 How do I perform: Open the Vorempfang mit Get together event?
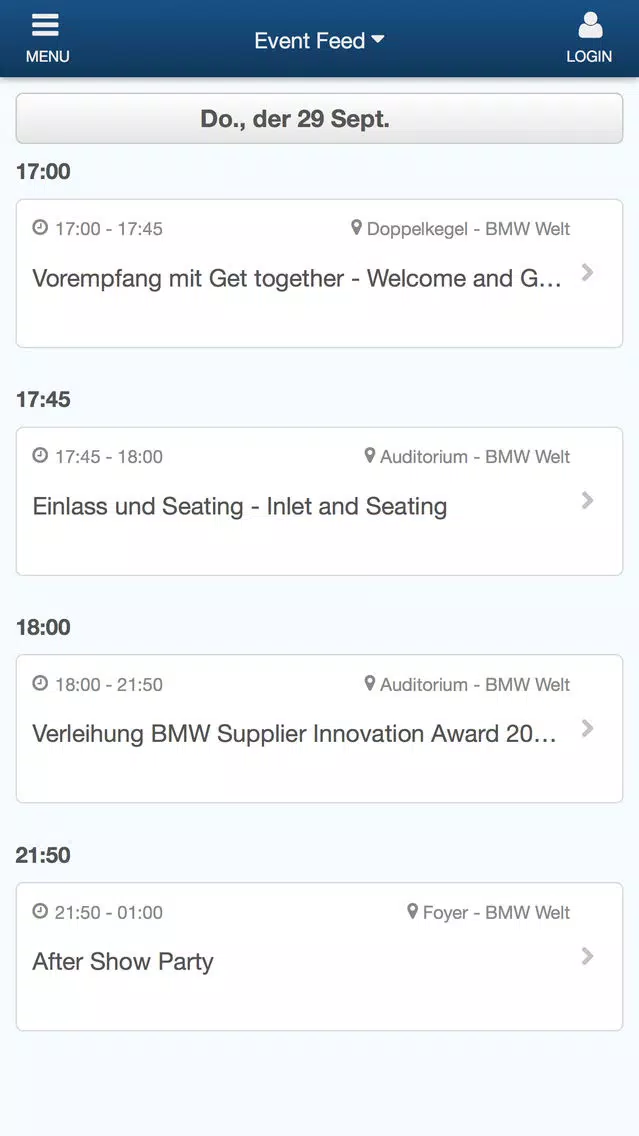pos(320,273)
